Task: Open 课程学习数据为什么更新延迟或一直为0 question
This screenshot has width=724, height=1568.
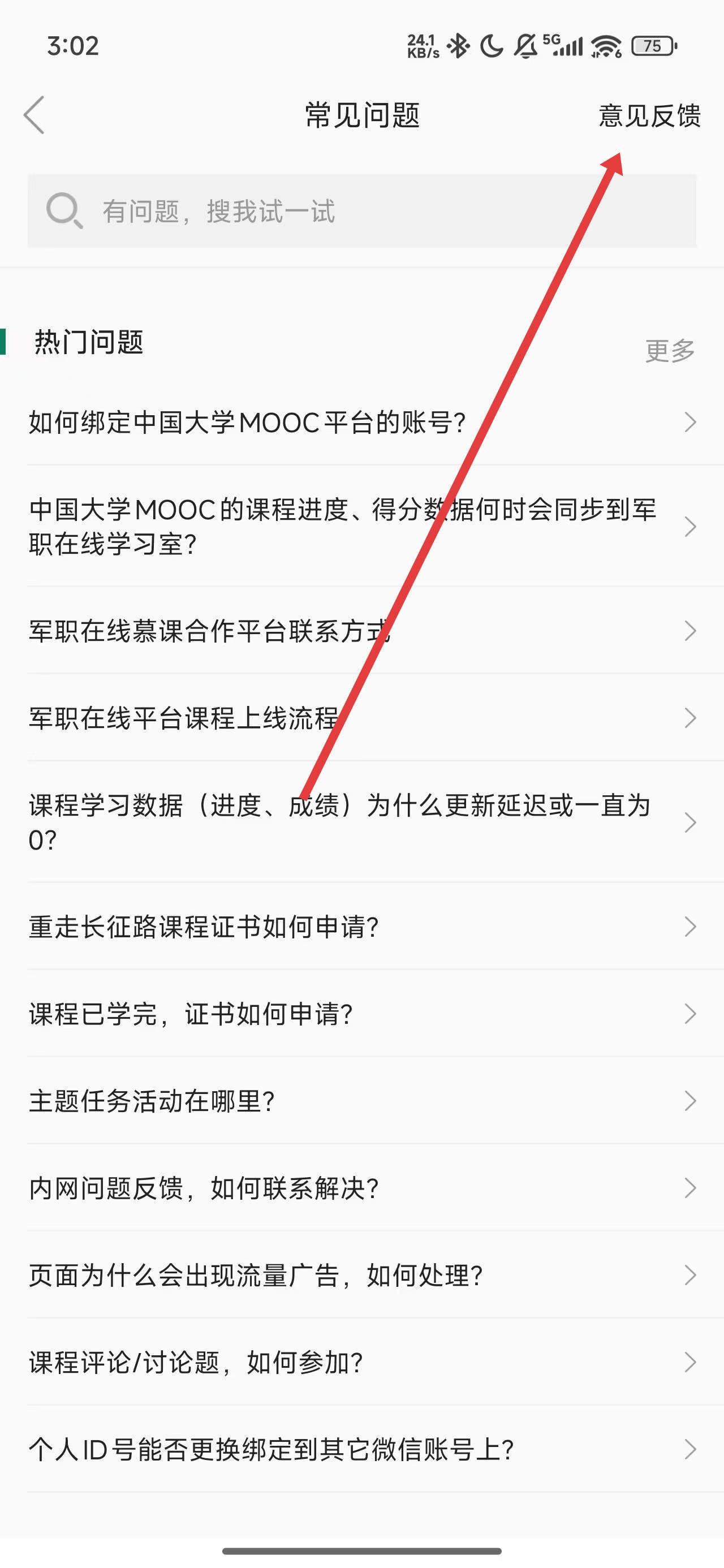Action: (x=361, y=822)
